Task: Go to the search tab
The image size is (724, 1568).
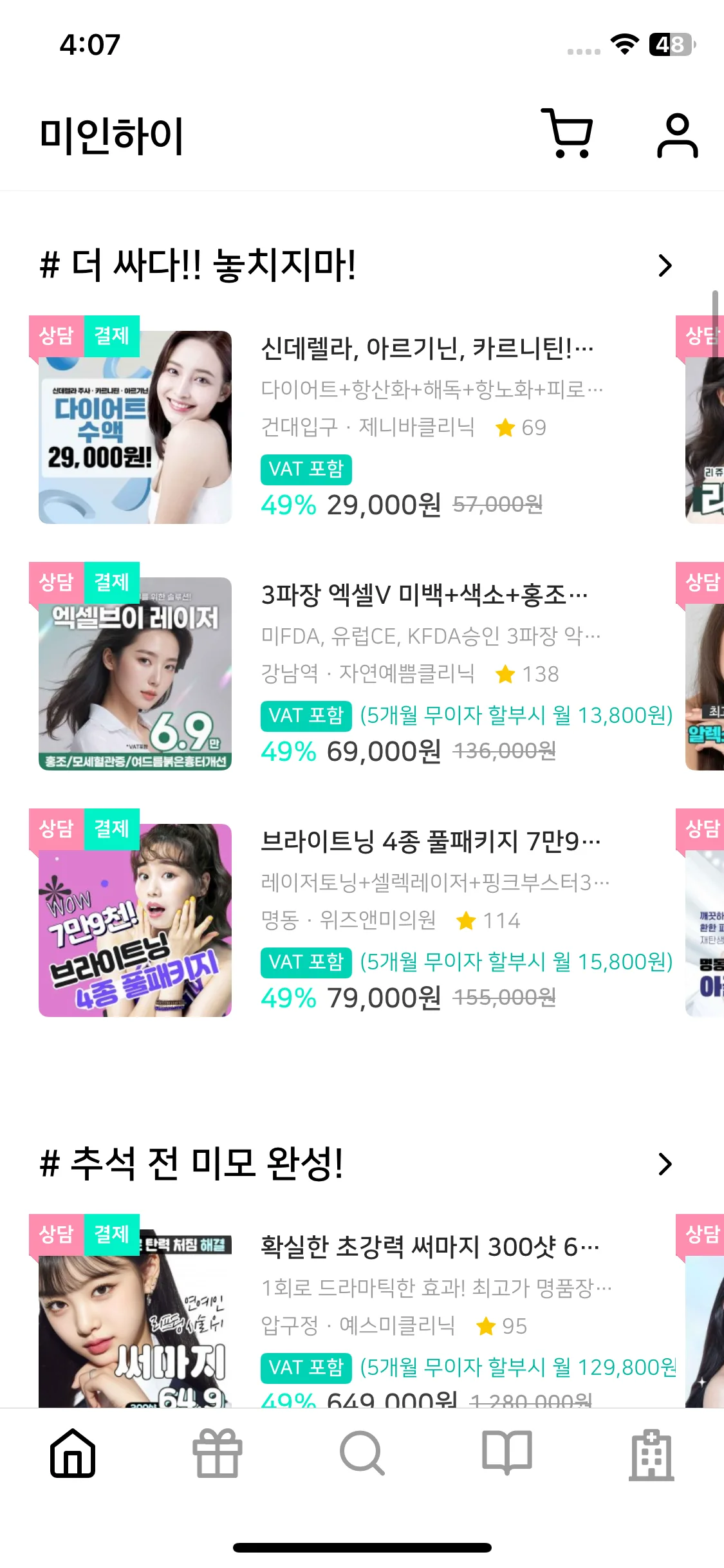Action: click(362, 1453)
